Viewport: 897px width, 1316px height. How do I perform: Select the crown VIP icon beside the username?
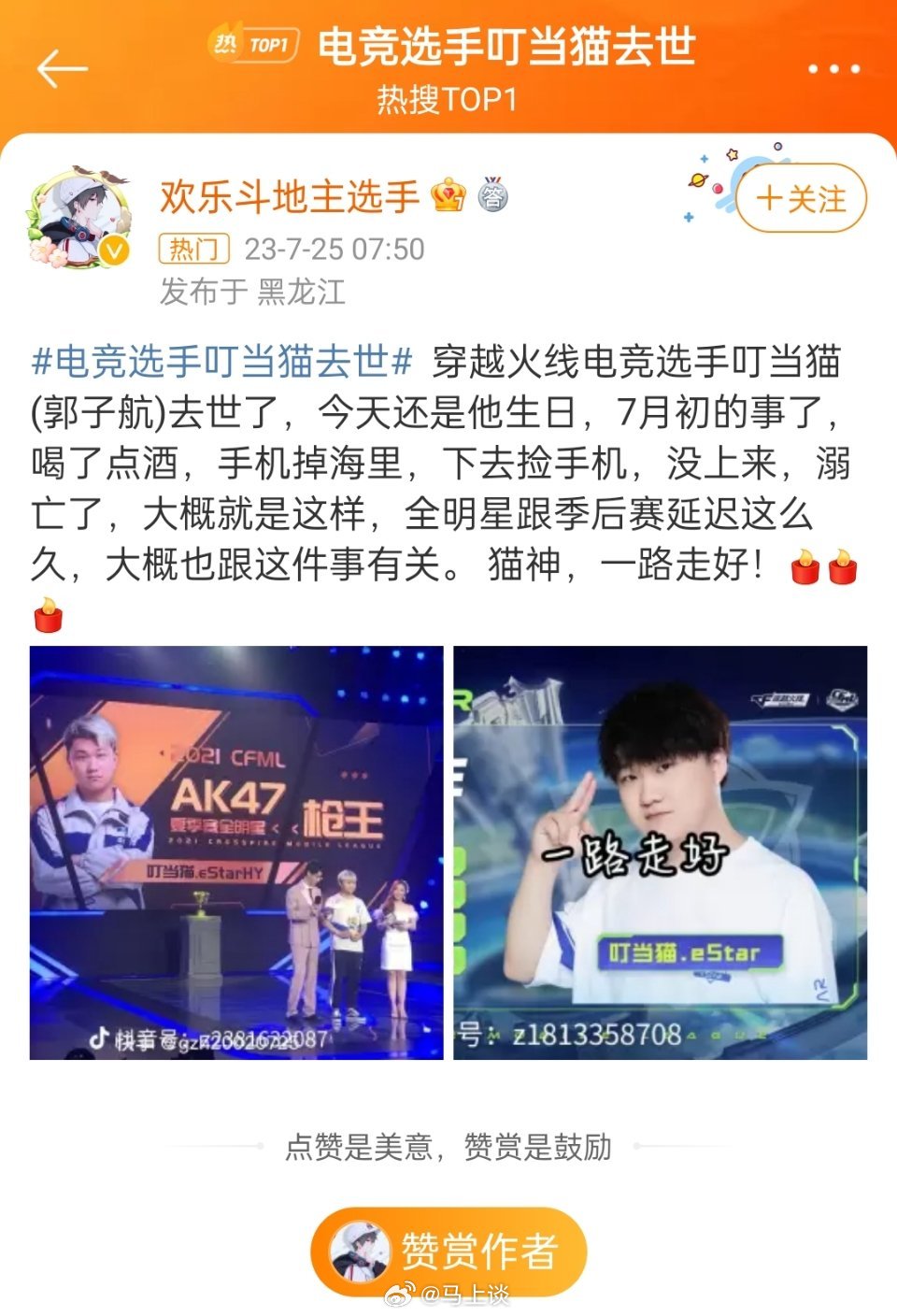coord(448,196)
